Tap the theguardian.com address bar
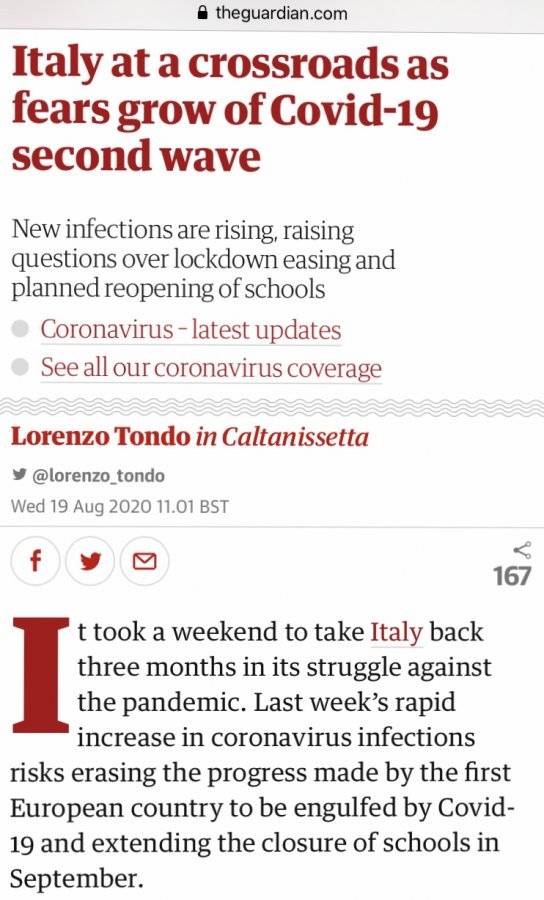544x900 pixels. pos(272,13)
